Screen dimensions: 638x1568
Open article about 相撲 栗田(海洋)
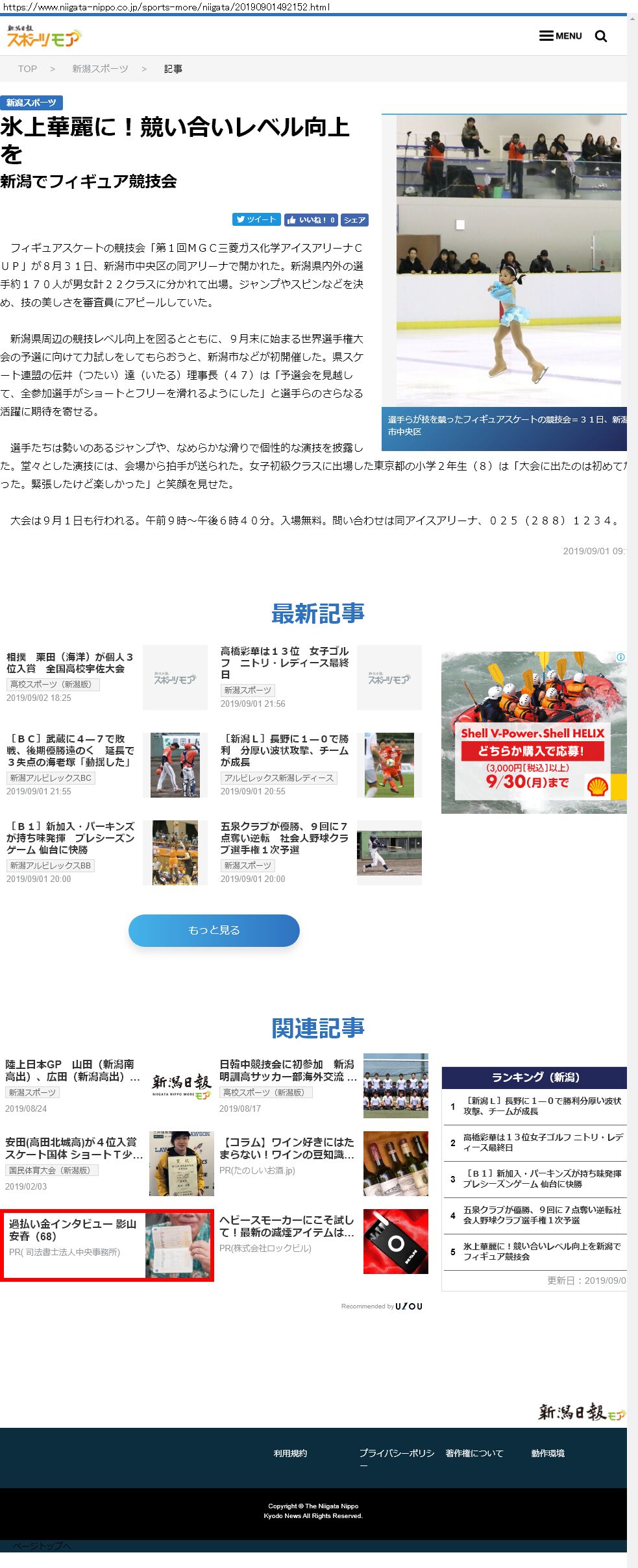click(70, 663)
